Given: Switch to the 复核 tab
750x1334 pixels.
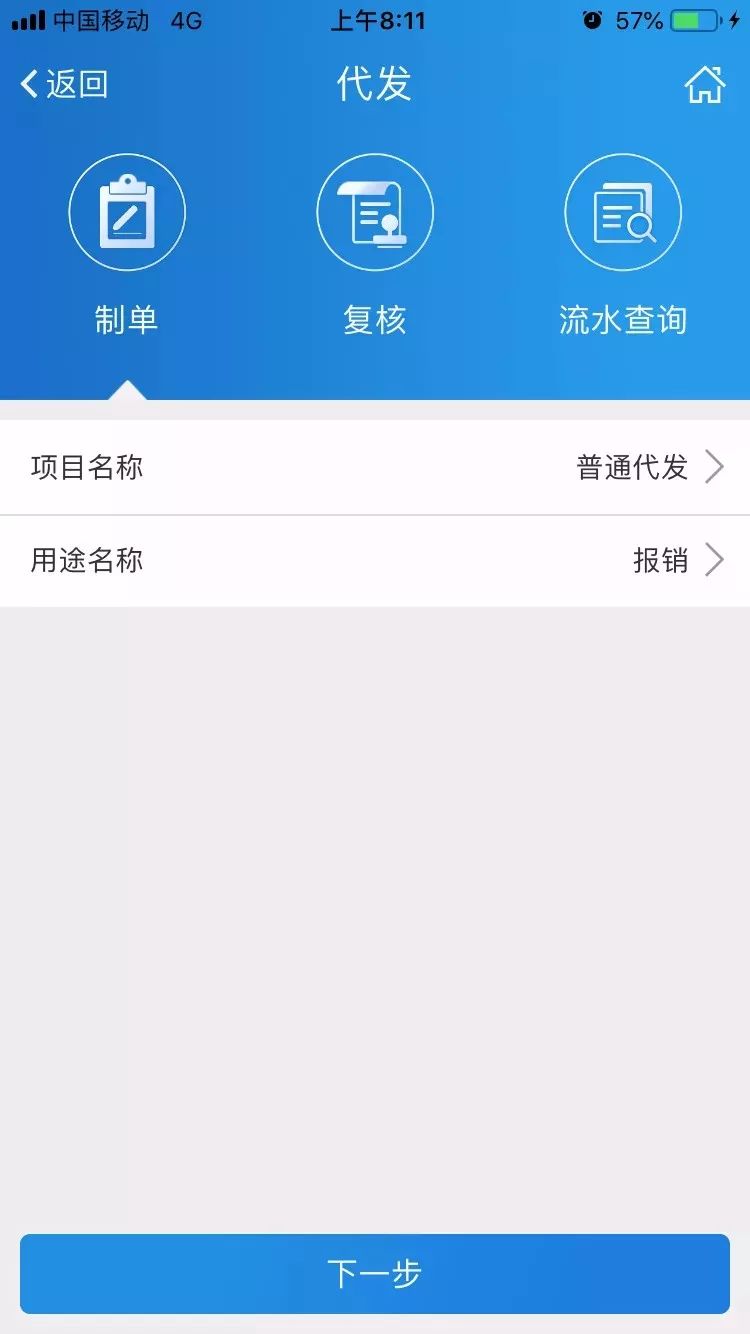Looking at the screenshot, I should (x=375, y=245).
